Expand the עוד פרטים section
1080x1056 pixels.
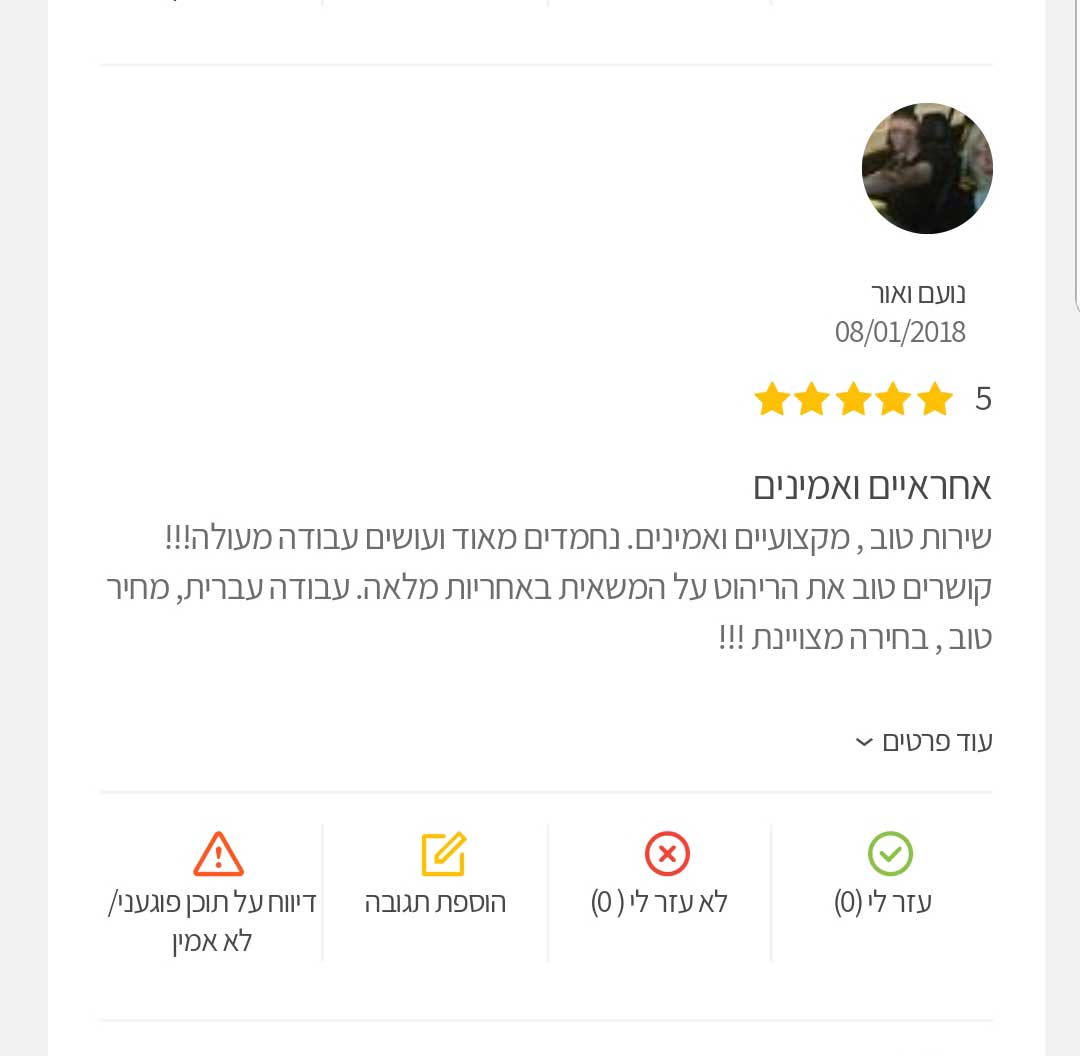coord(924,741)
